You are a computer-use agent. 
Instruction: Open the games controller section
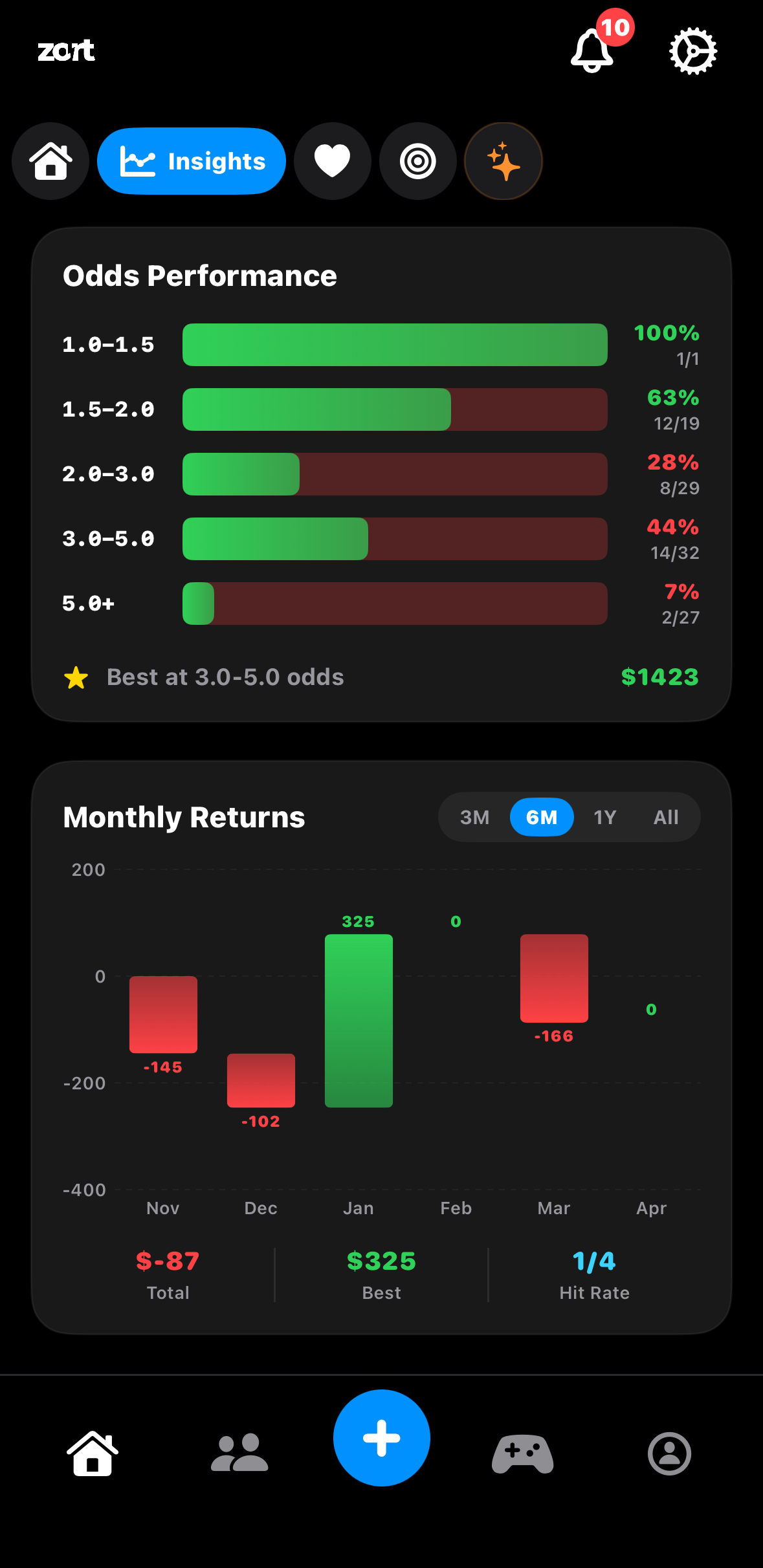[521, 1452]
